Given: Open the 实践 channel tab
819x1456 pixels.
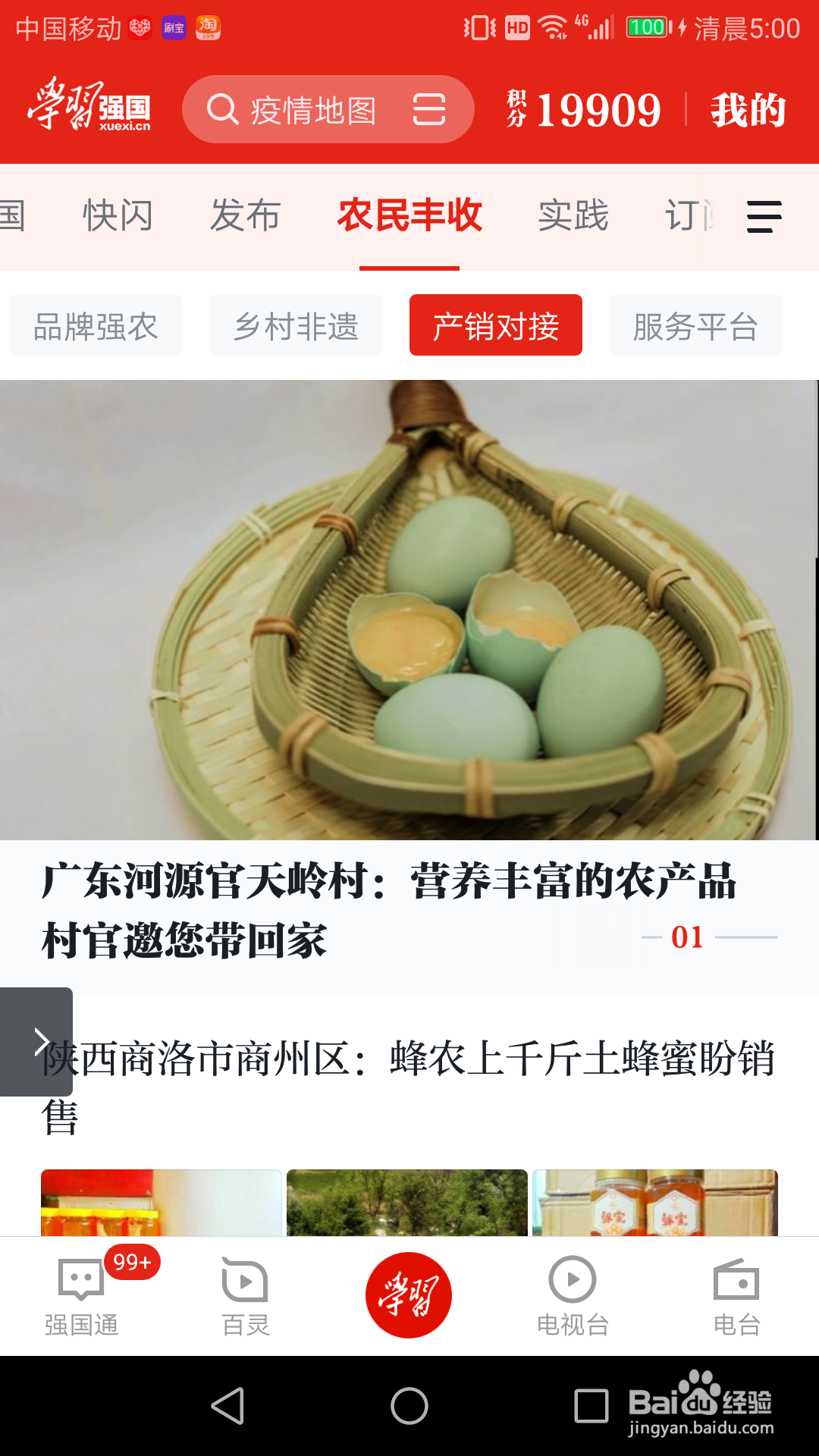Looking at the screenshot, I should click(573, 216).
